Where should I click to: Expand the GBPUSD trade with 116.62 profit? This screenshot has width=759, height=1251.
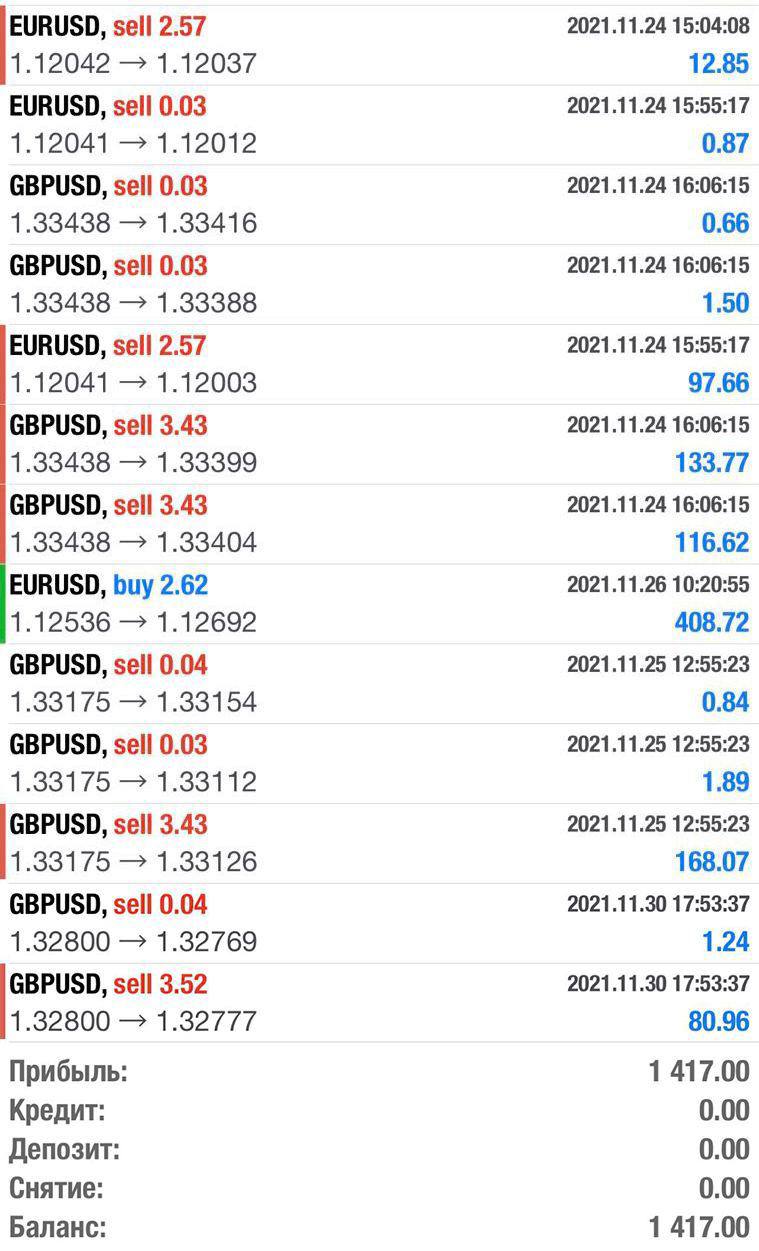pos(379,525)
